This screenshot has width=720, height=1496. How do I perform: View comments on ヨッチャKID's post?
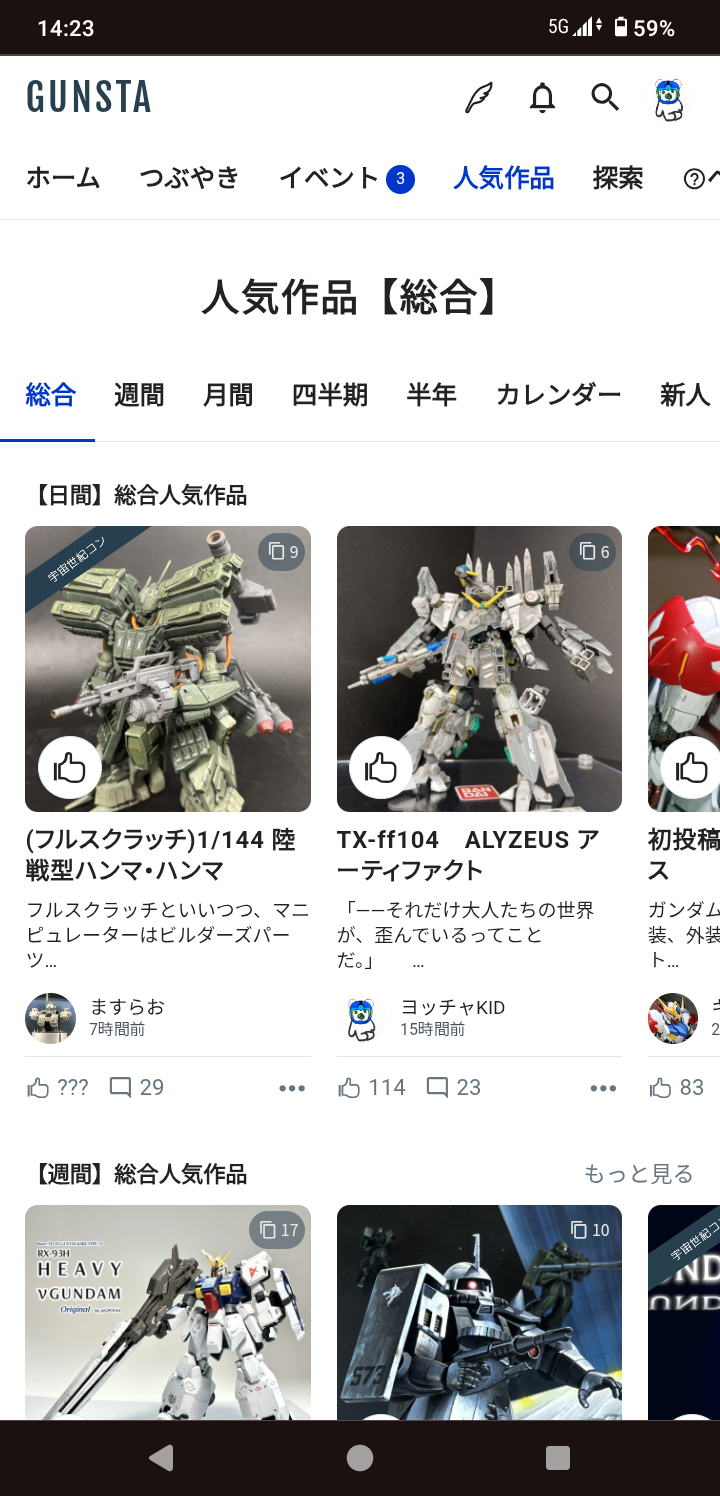point(454,1088)
